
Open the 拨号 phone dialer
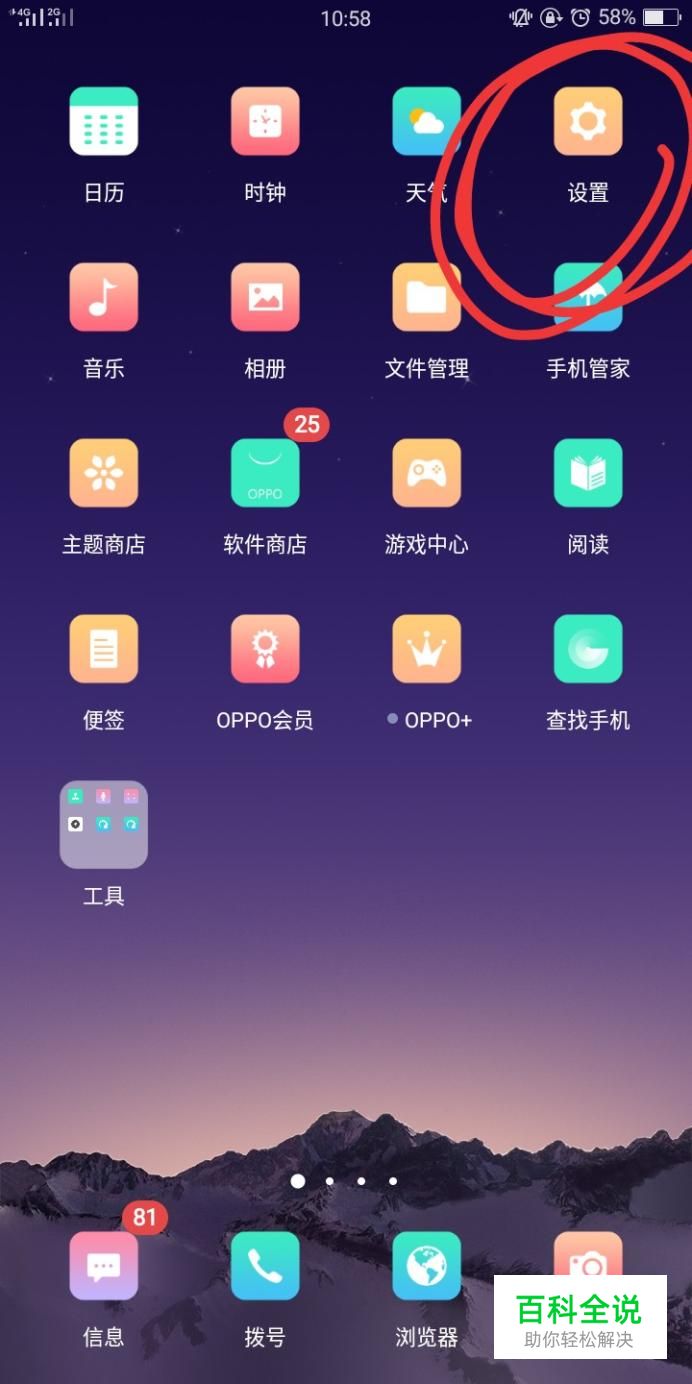(265, 1266)
